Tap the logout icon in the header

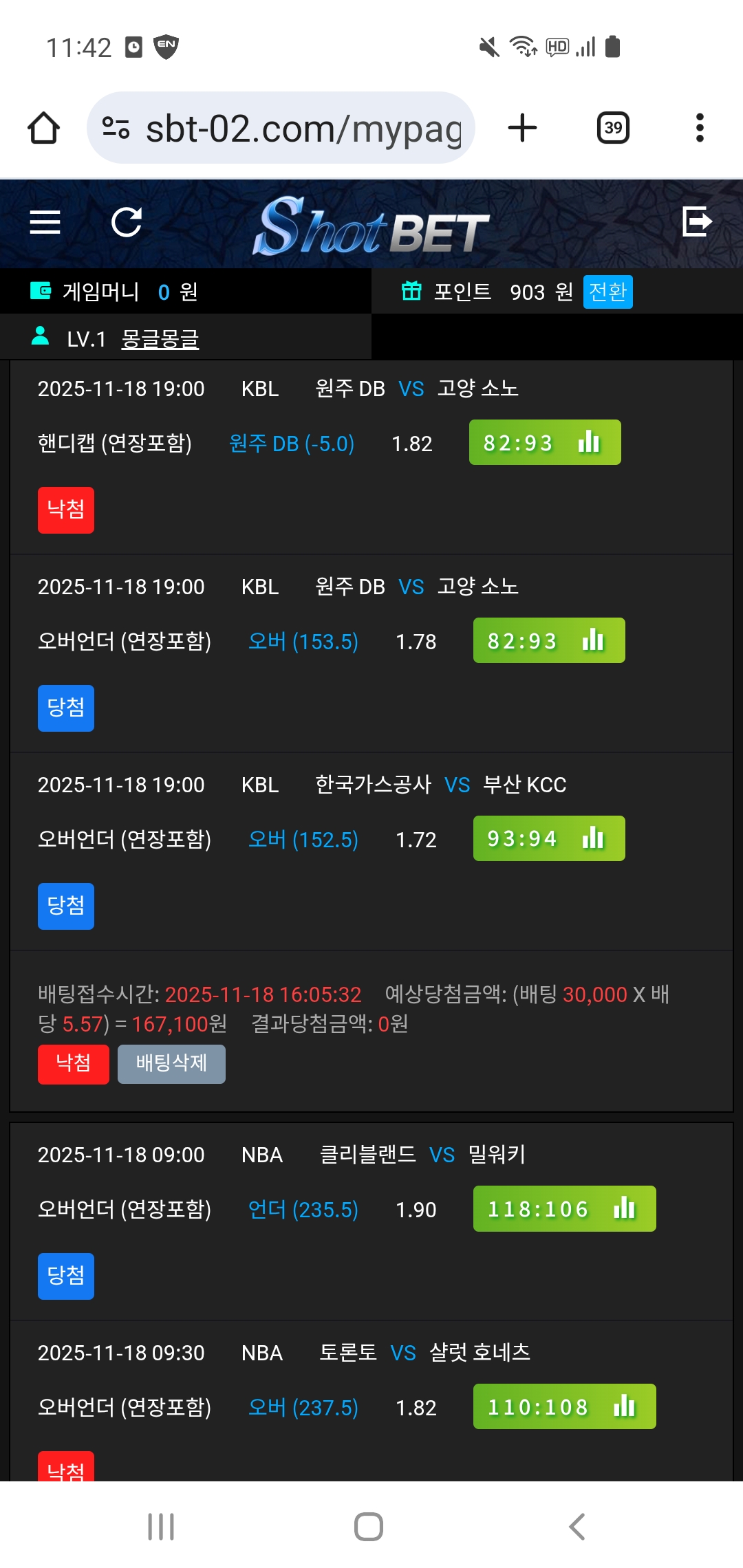[x=696, y=221]
